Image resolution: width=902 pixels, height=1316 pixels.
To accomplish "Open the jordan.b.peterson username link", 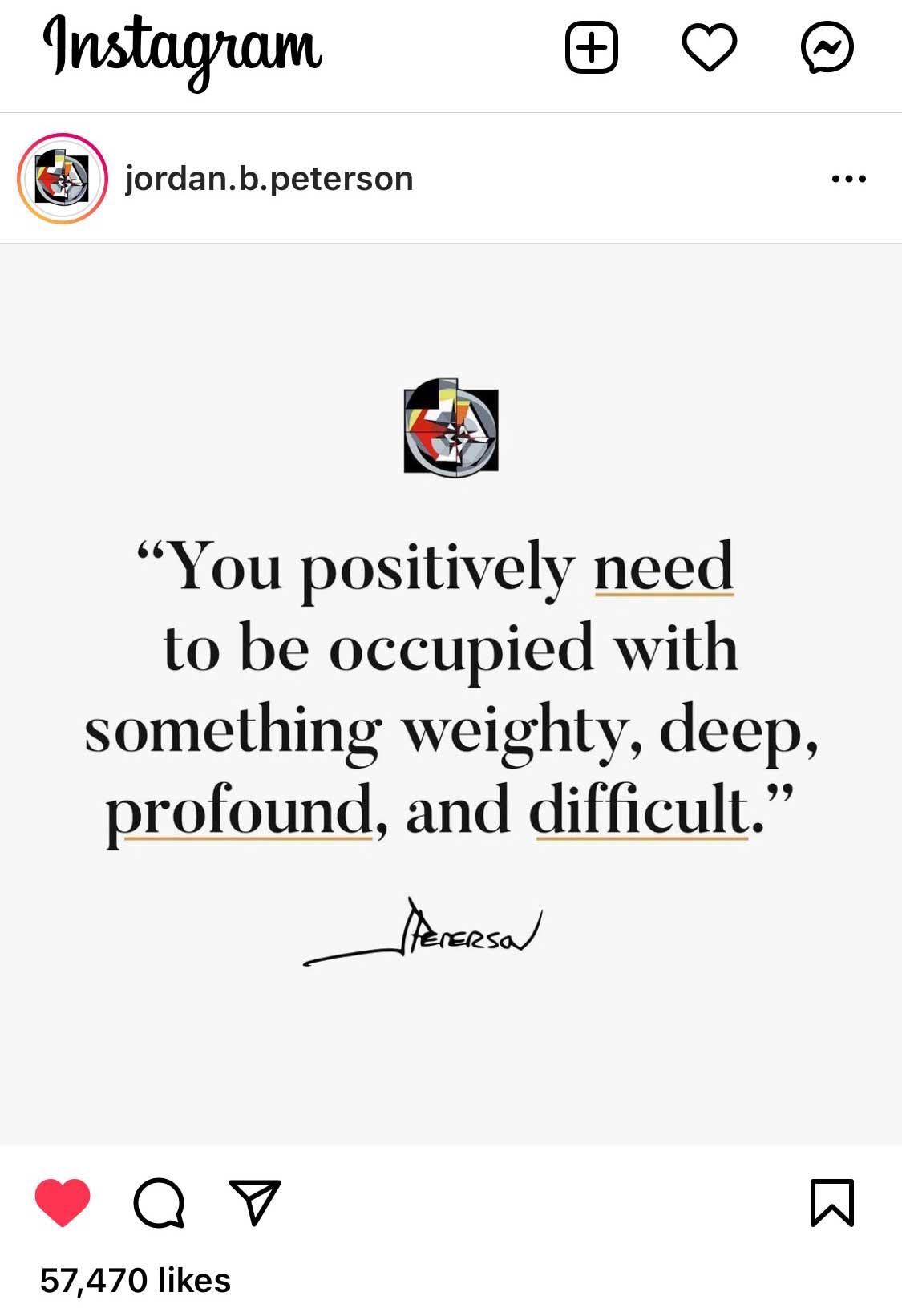I will [x=269, y=179].
